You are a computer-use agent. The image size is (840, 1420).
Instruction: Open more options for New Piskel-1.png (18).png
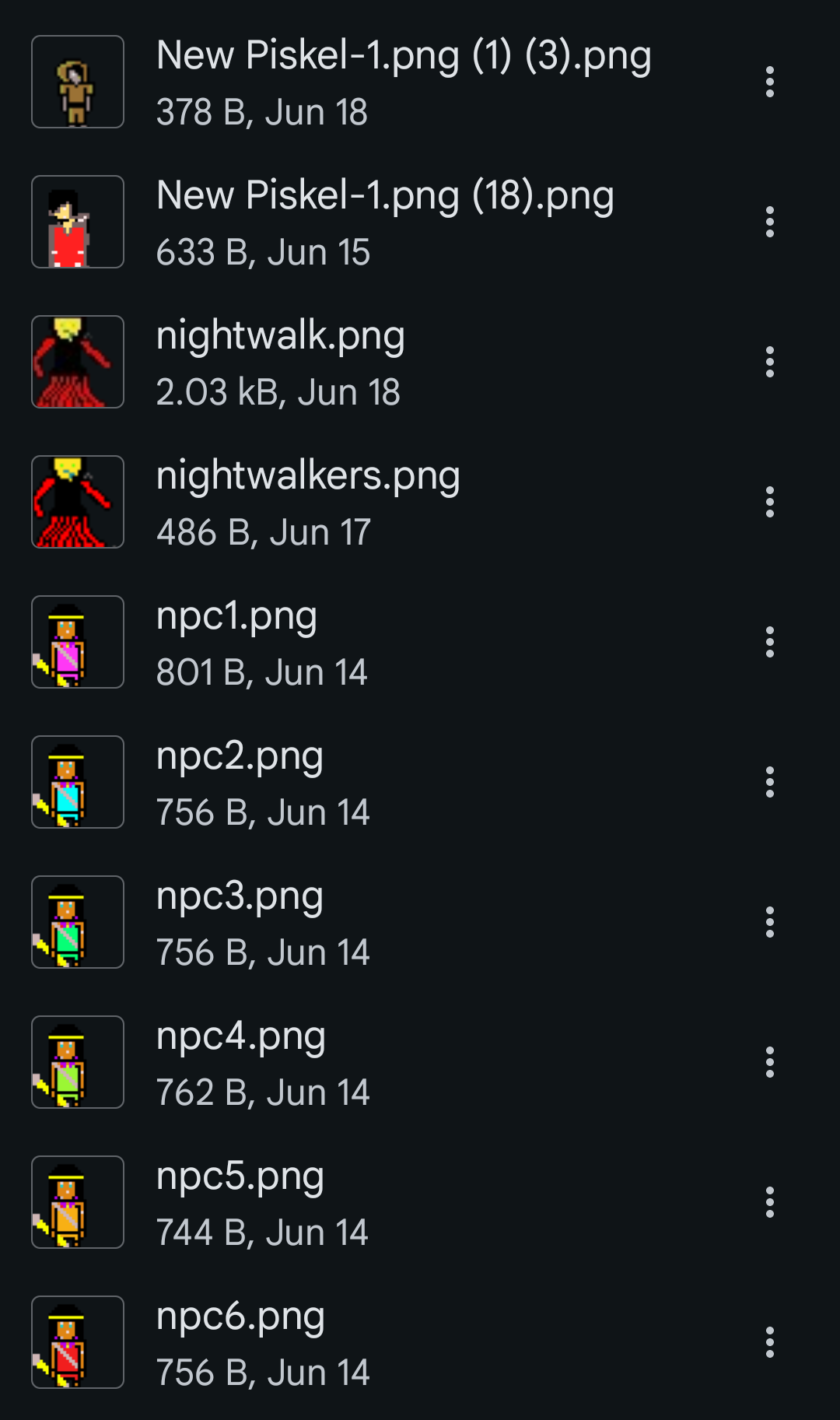coord(770,222)
